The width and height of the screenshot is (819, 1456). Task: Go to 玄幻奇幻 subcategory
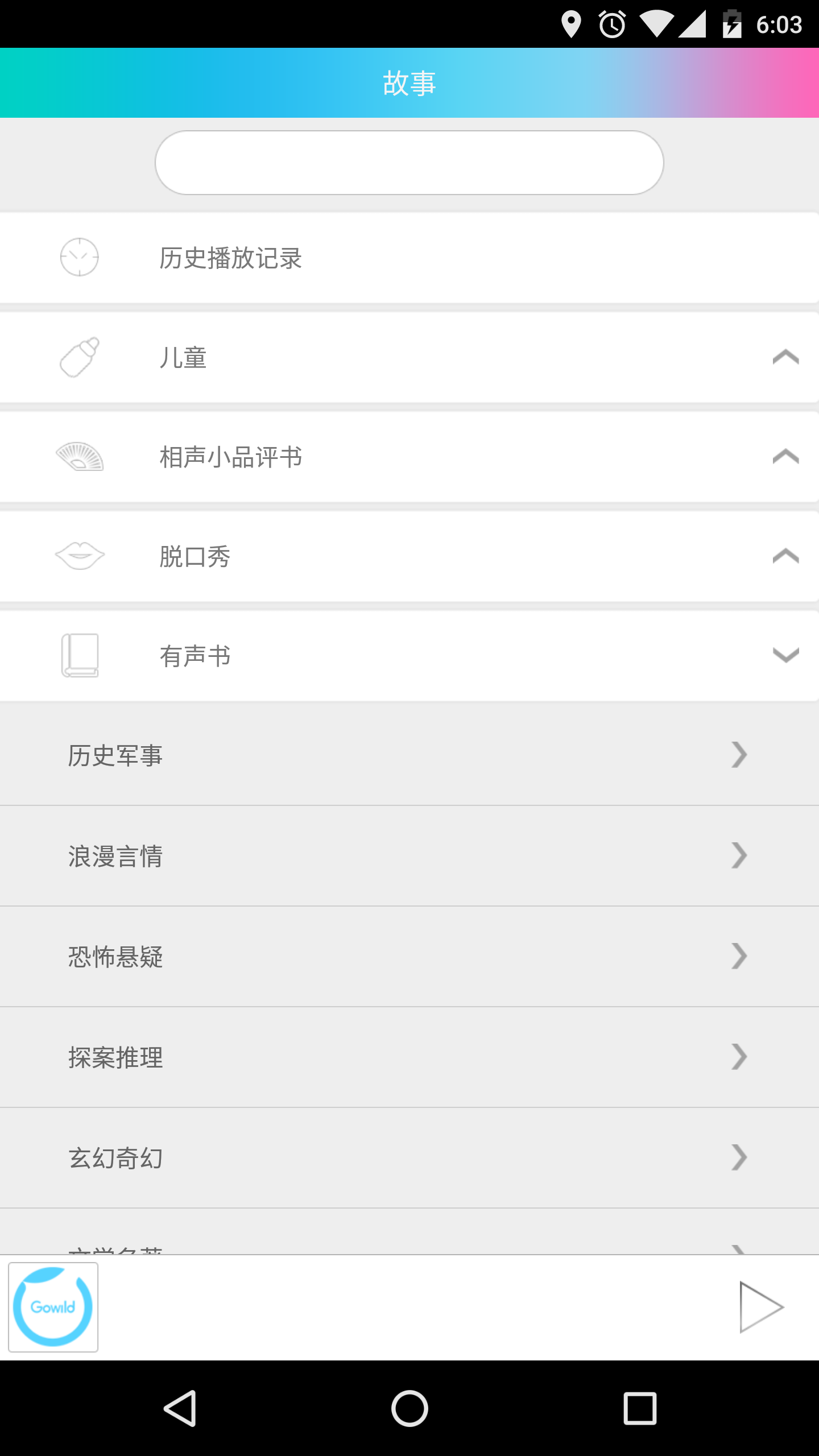[409, 1158]
